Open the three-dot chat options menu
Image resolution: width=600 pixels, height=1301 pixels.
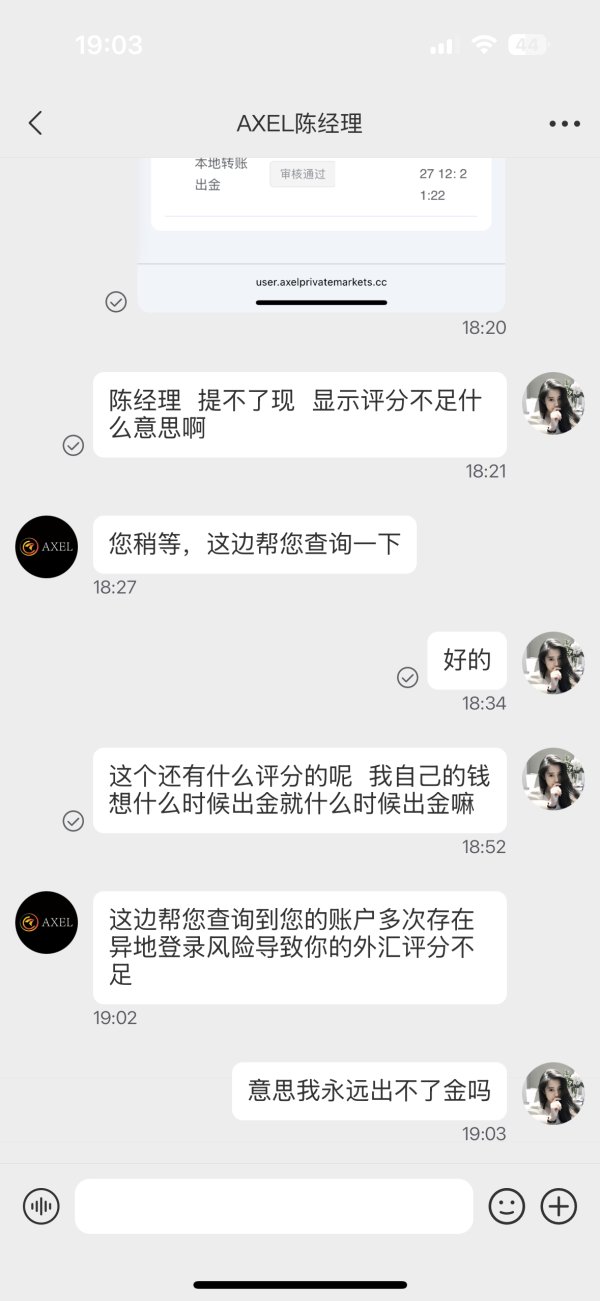(x=564, y=124)
